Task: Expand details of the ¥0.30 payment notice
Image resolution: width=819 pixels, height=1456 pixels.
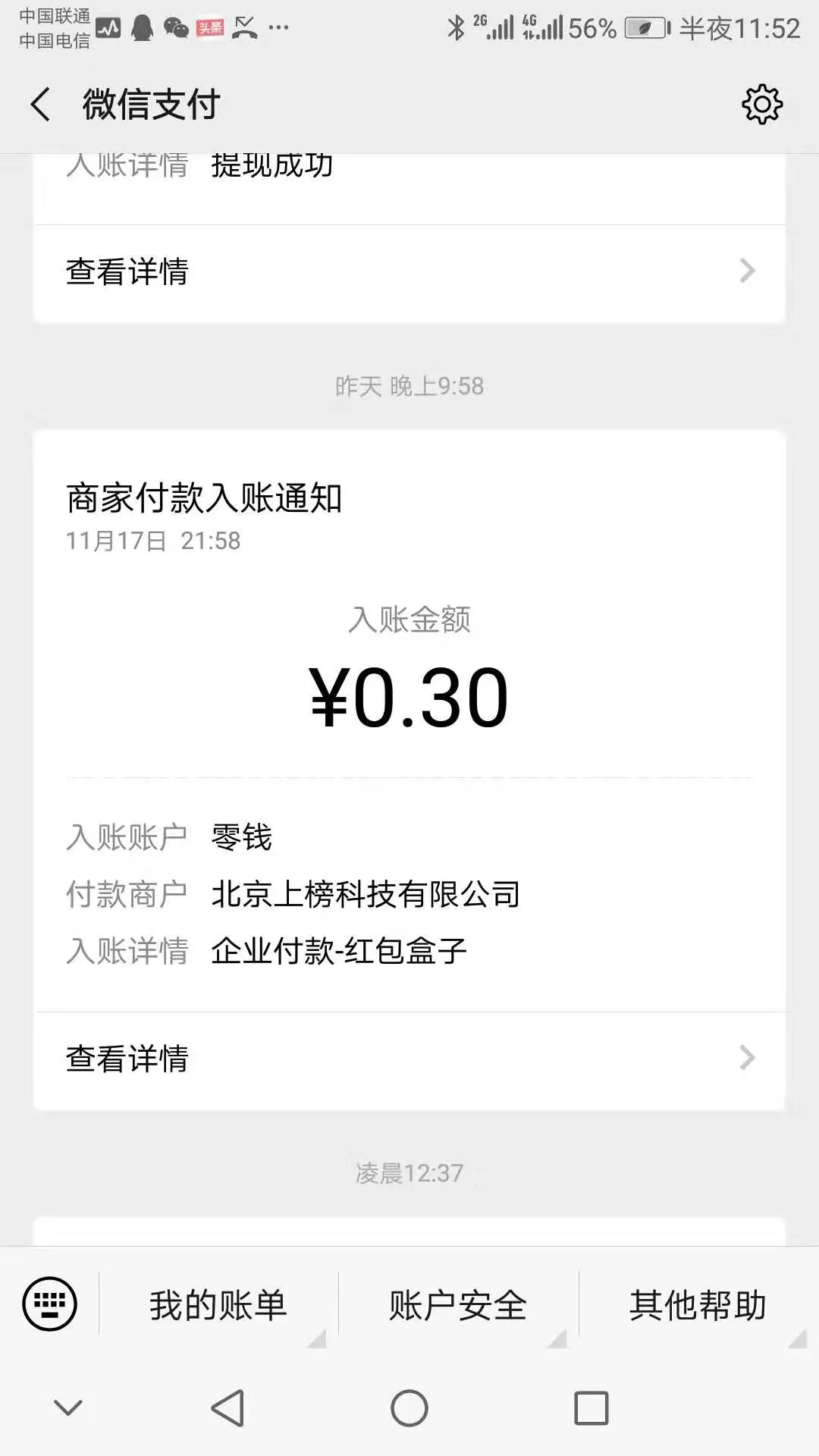Action: pos(409,1058)
